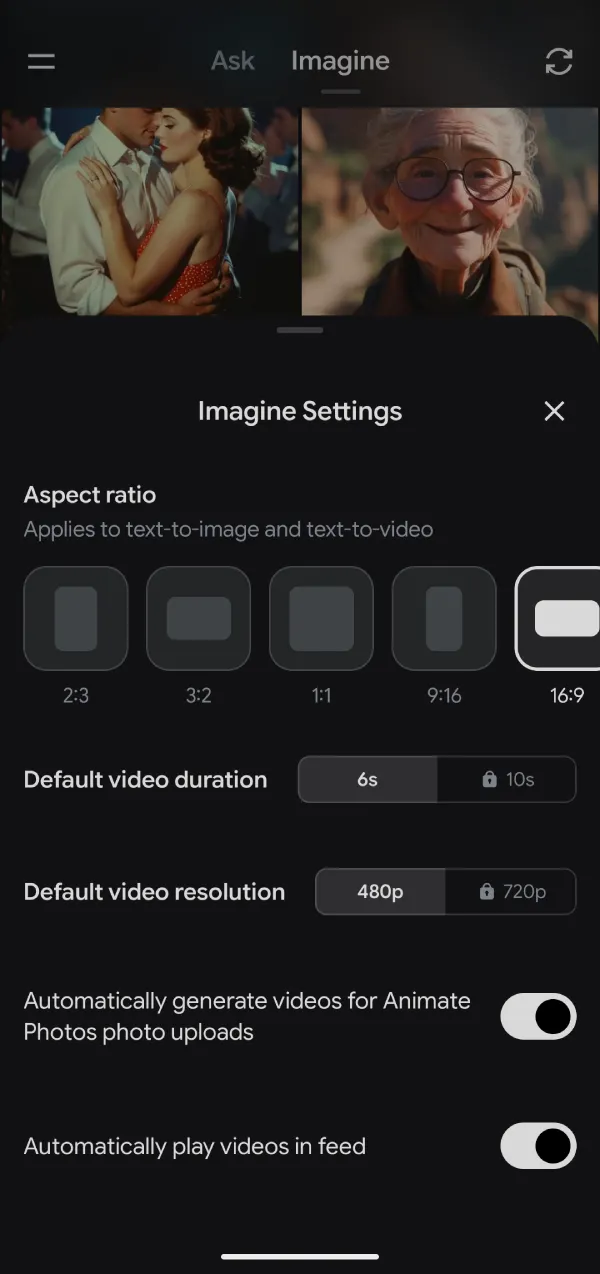Screen dimensions: 600x1274
Task: Open the hamburger menu
Action: point(41,61)
